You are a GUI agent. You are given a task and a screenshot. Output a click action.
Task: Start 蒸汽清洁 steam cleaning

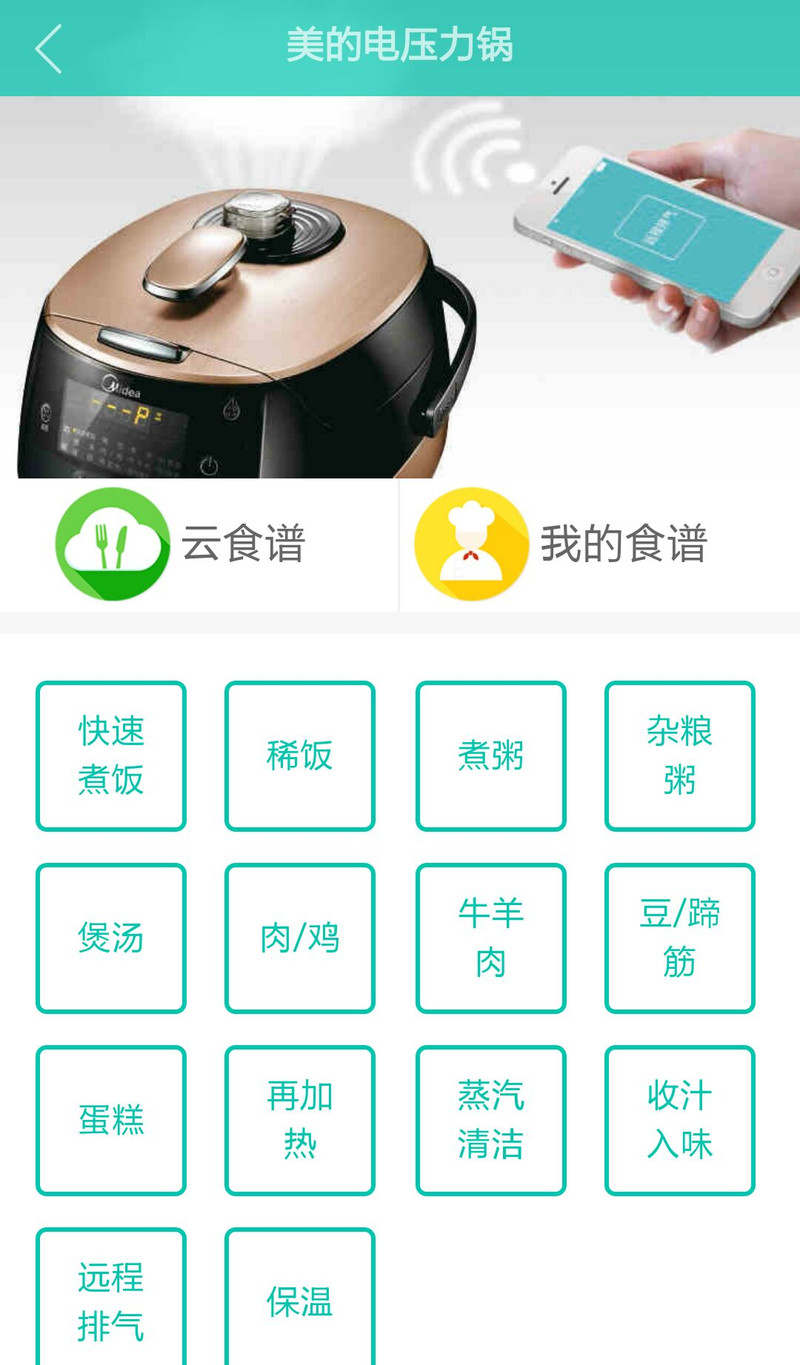[491, 1120]
